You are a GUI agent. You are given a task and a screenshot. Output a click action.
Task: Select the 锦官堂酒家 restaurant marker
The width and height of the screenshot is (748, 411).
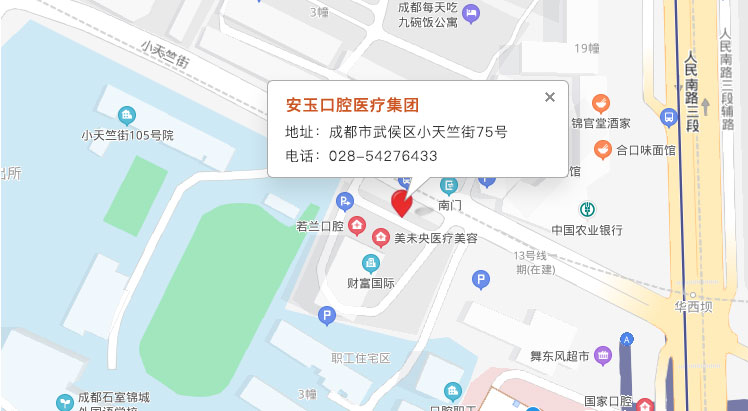click(x=602, y=102)
